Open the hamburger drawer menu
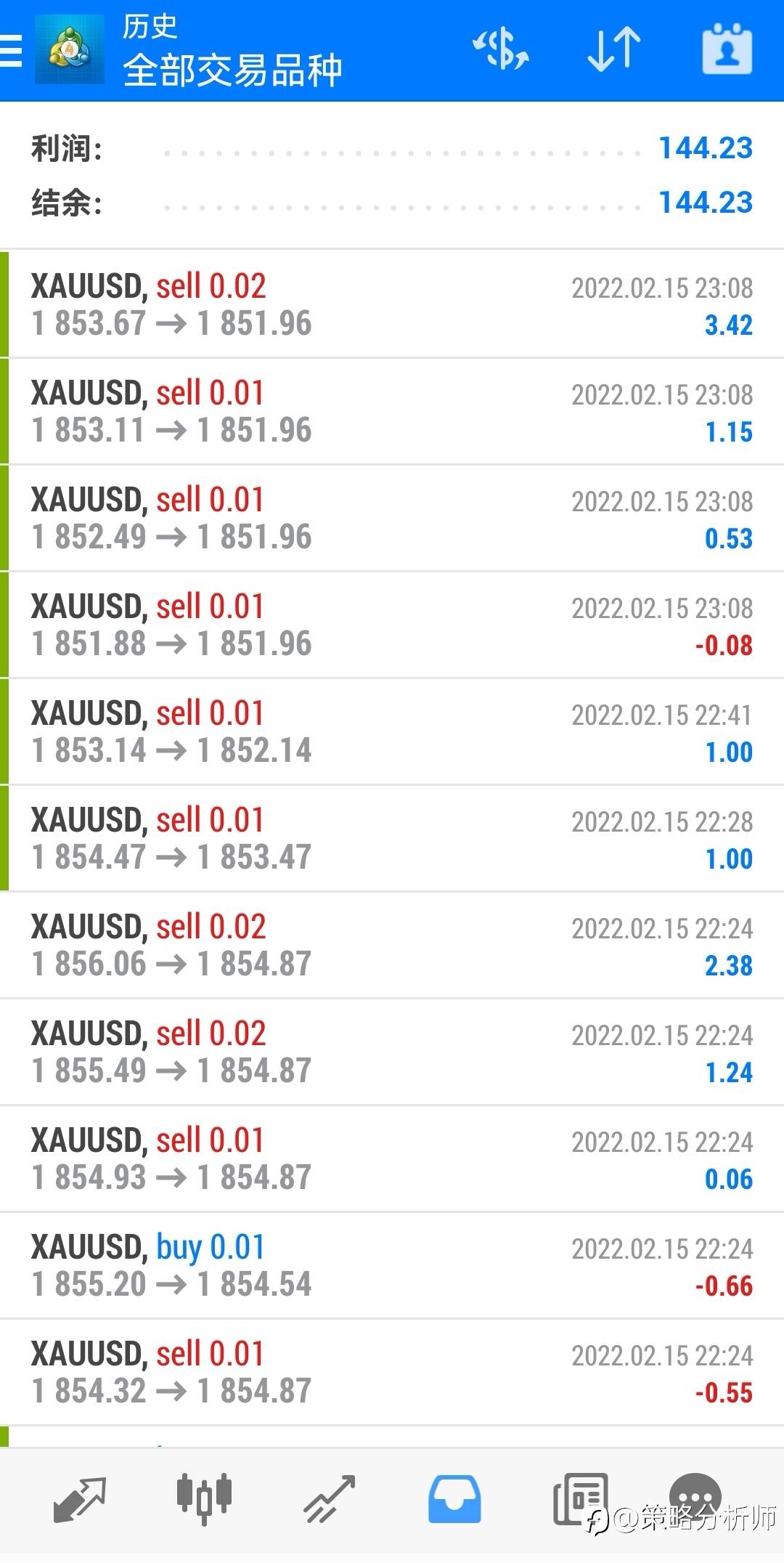This screenshot has width=784, height=1563. click(x=10, y=51)
